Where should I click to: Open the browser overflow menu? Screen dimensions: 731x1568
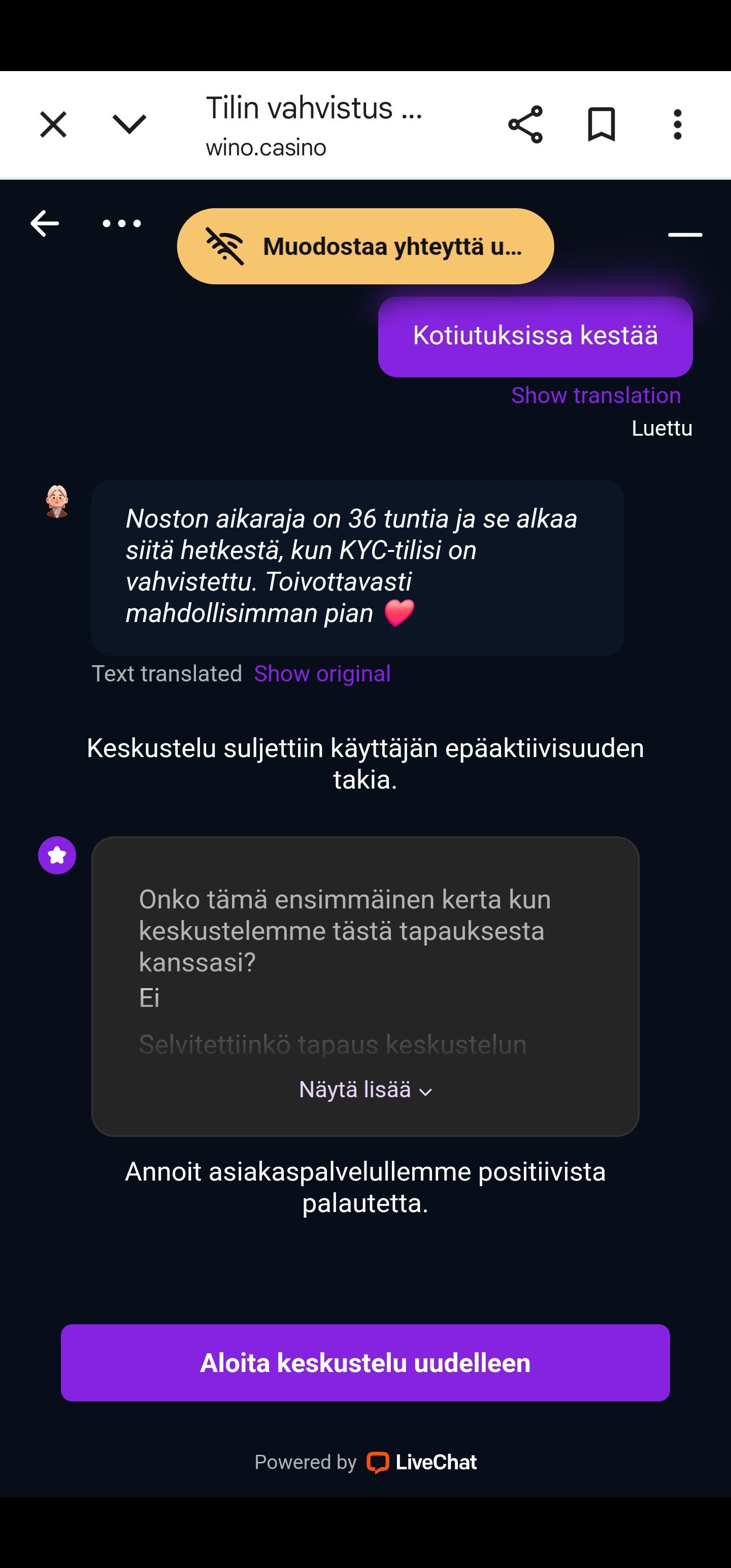coord(677,125)
